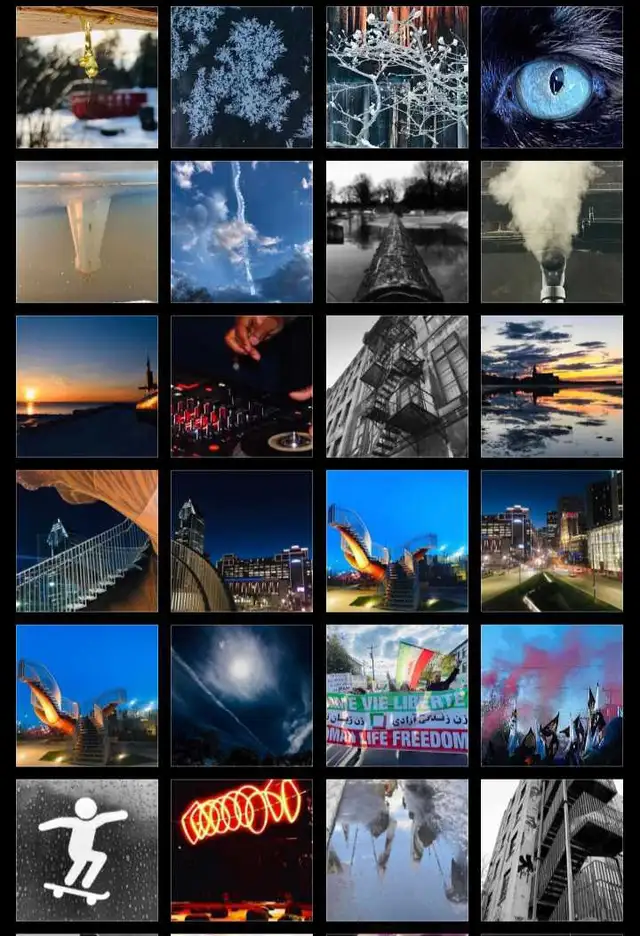The image size is (640, 936).
Task: Select the sunset clouds water reflection photo
Action: point(552,387)
